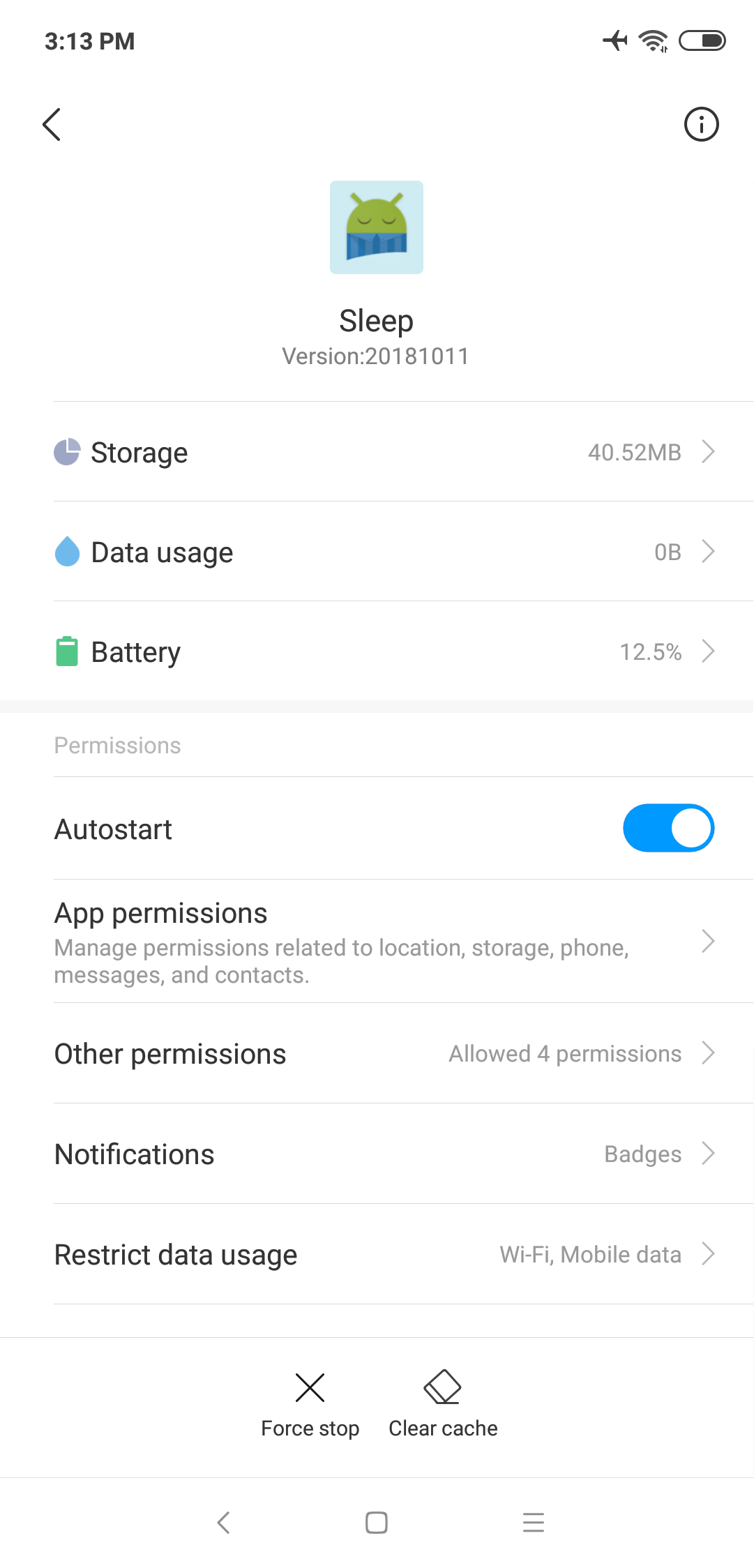This screenshot has width=754, height=1568.
Task: Open Battery usage details
Action: 377,651
